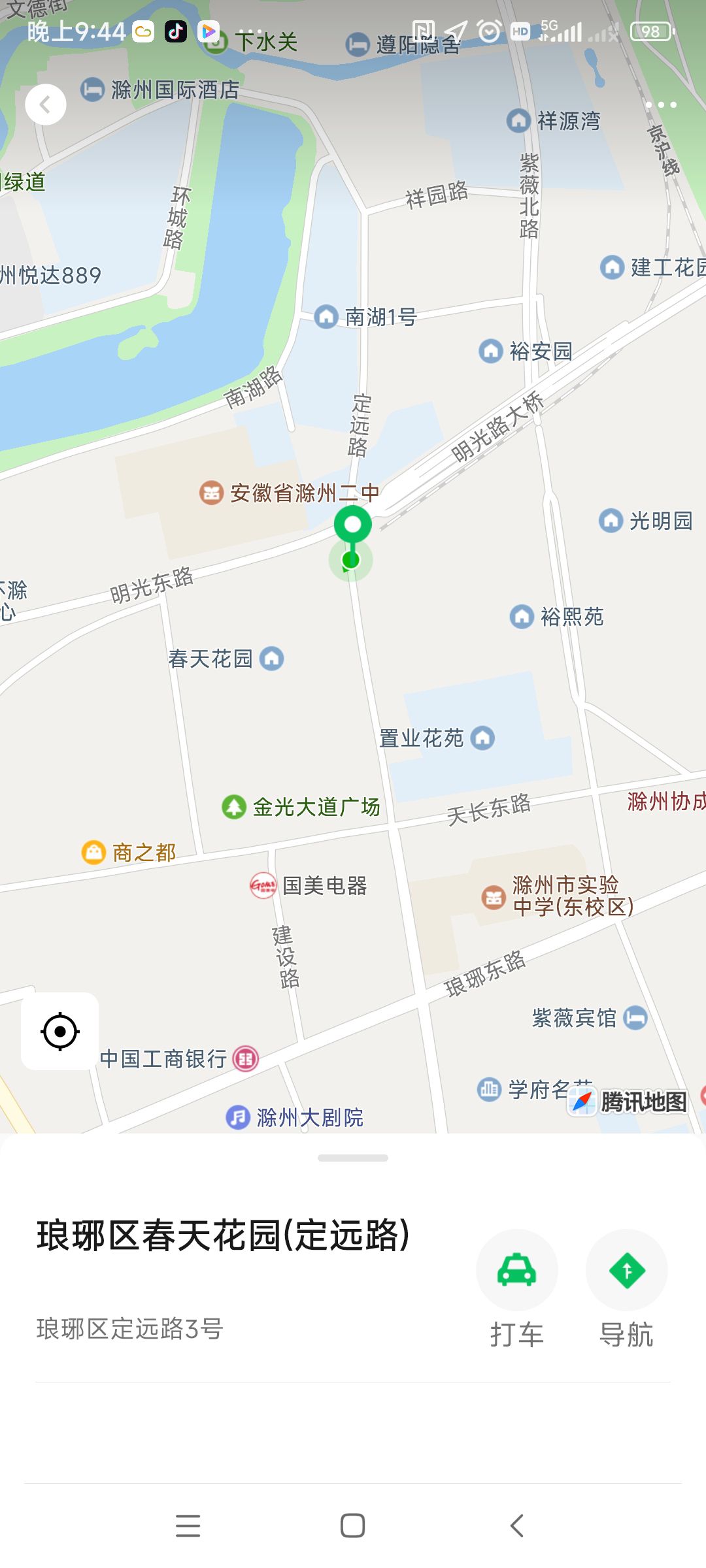706x1568 pixels.
Task: Hail a taxi with 打车
Action: (x=517, y=1290)
